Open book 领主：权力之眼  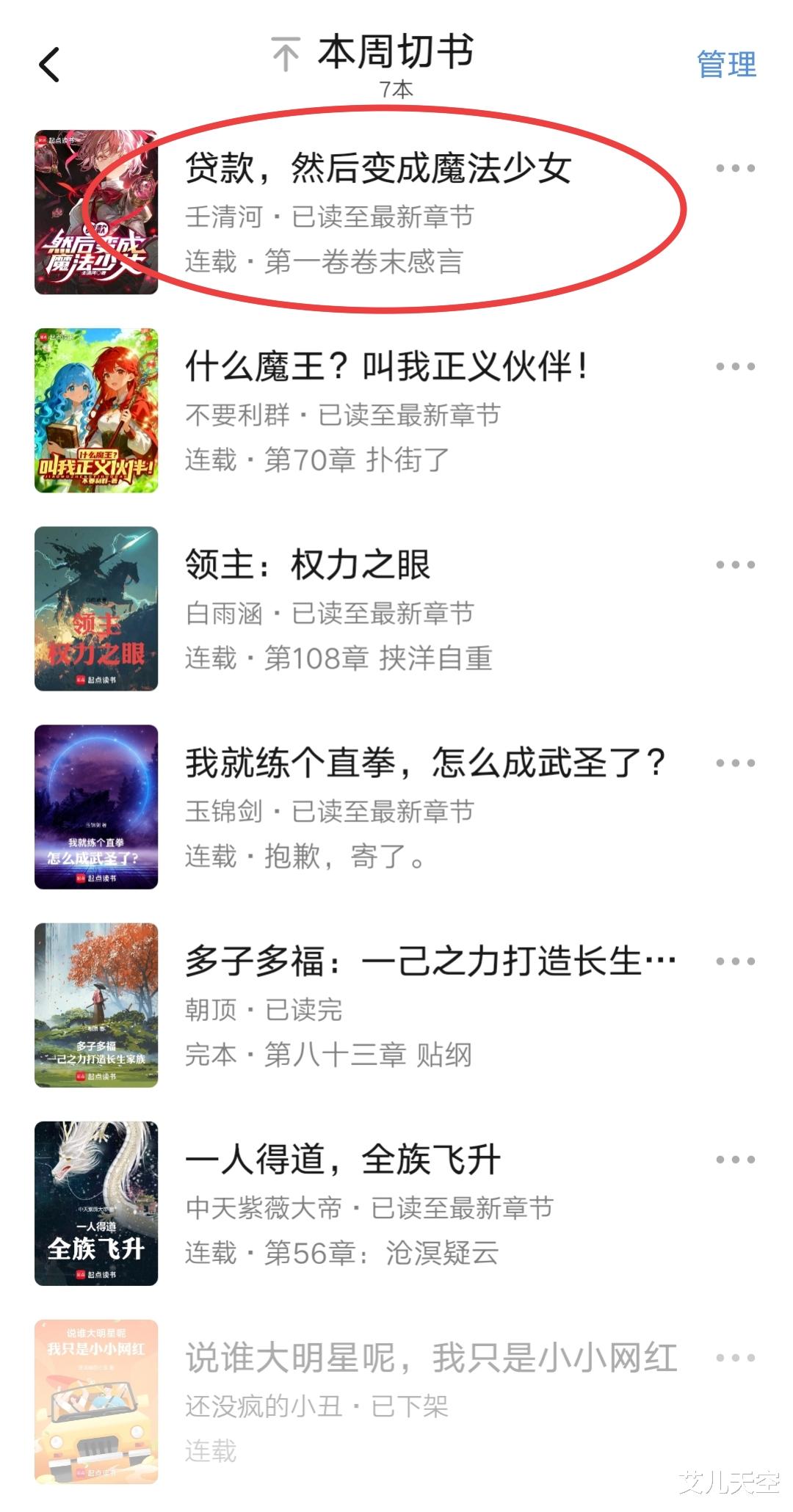pyautogui.click(x=307, y=564)
